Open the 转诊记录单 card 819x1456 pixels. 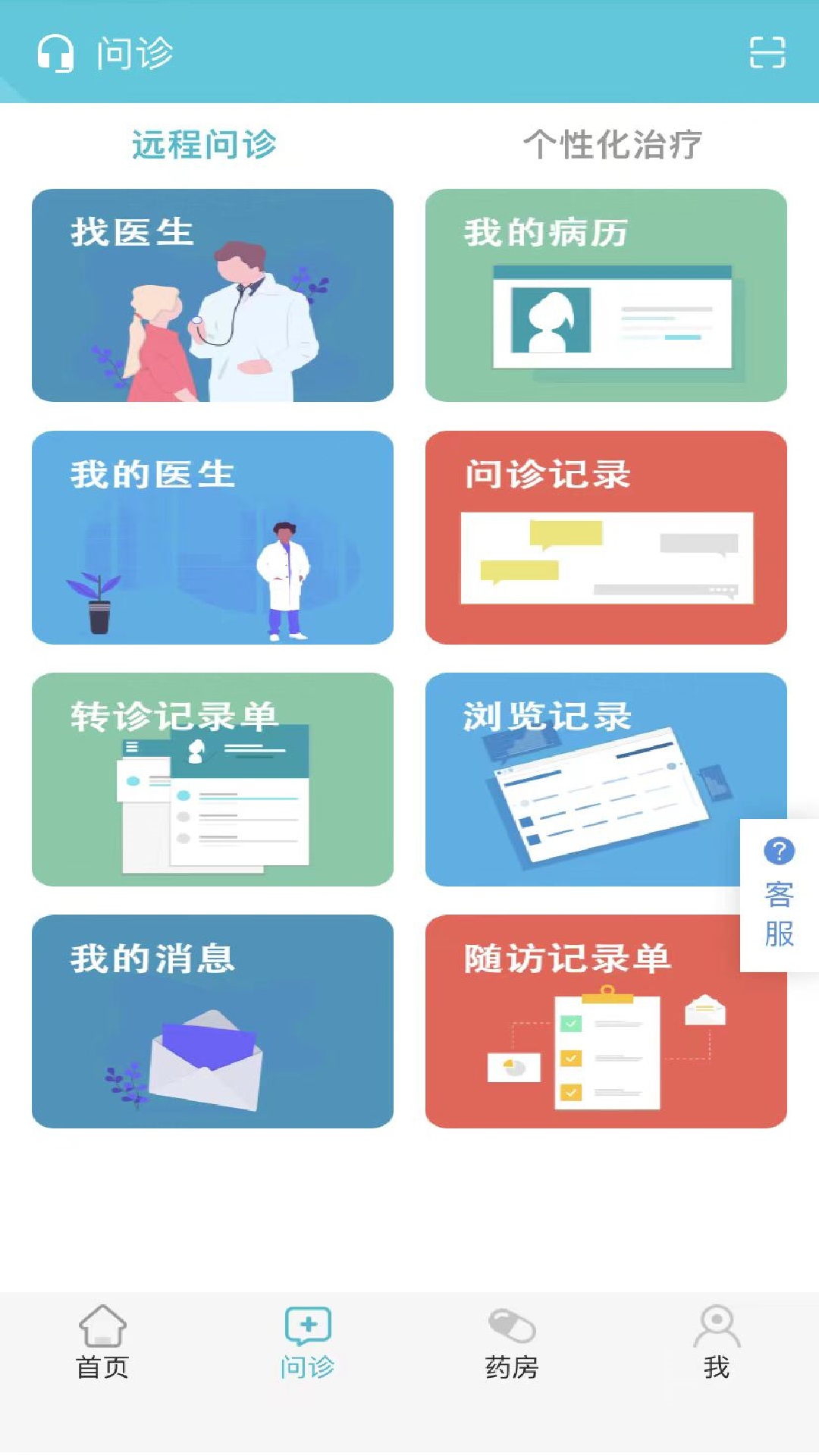click(x=212, y=779)
